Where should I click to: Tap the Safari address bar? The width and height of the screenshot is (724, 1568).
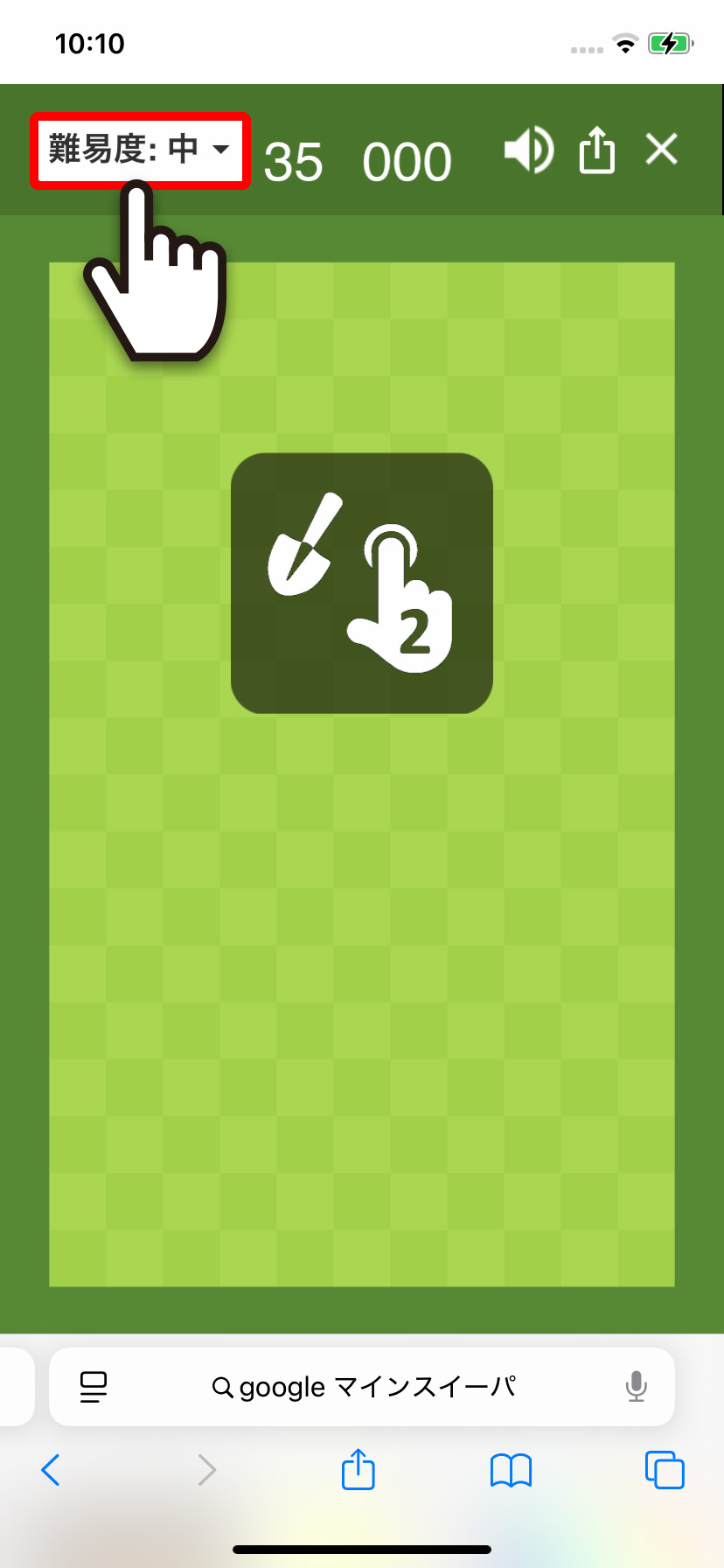[364, 1387]
